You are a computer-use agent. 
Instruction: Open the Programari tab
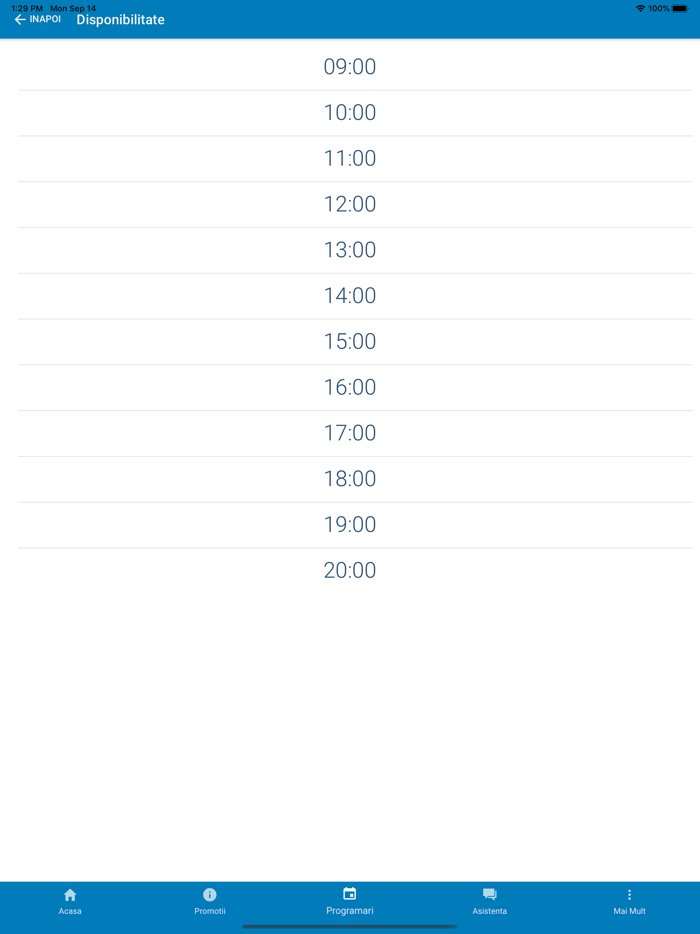(x=350, y=901)
